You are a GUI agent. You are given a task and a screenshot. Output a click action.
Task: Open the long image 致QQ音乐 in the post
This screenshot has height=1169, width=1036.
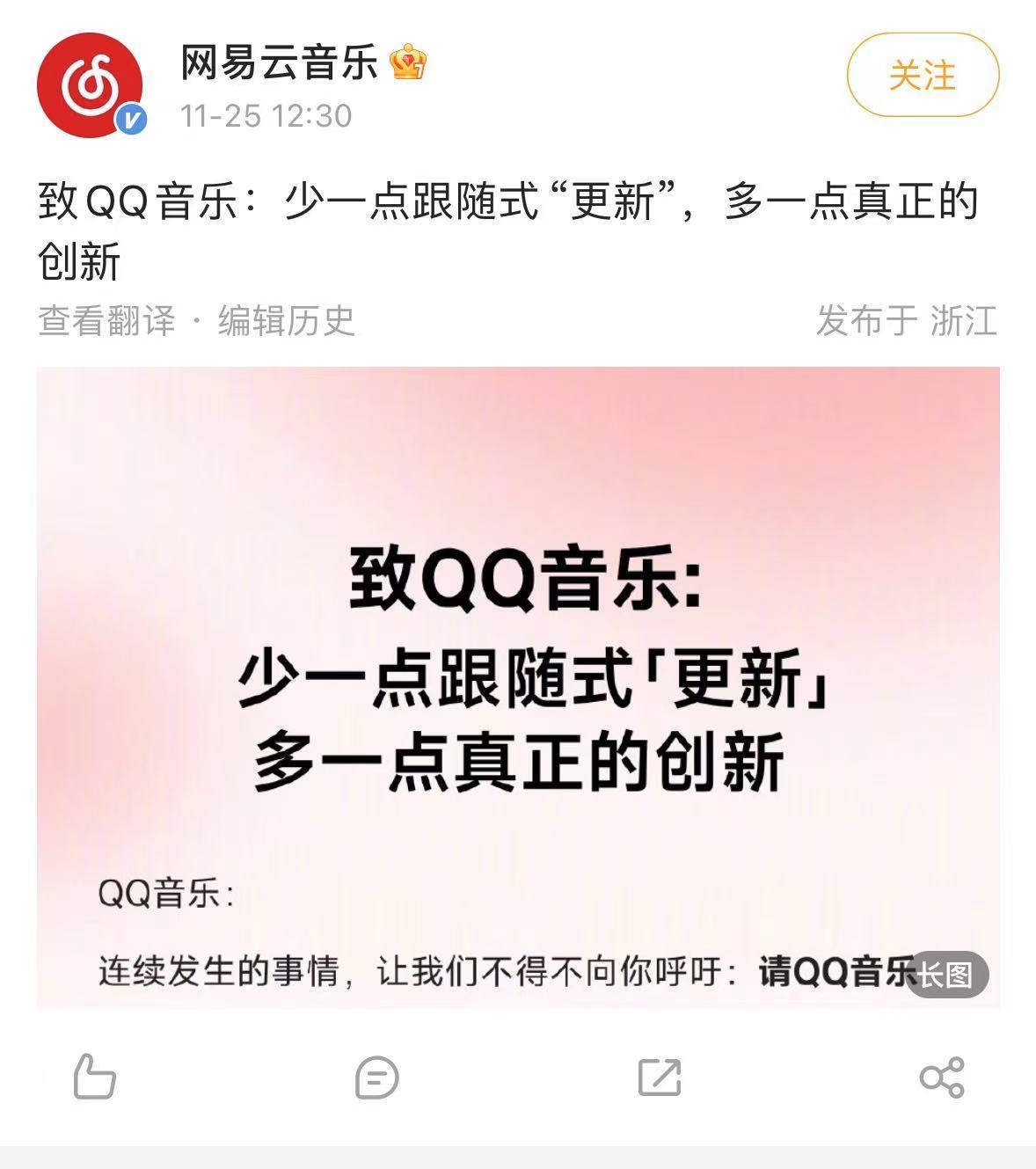(x=518, y=686)
